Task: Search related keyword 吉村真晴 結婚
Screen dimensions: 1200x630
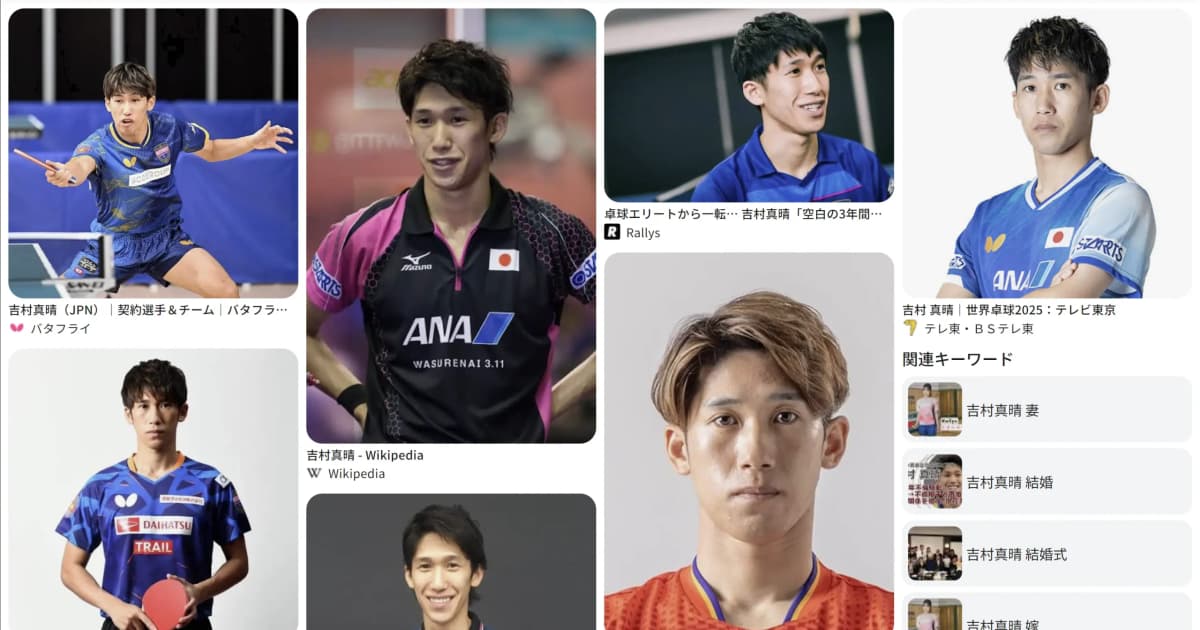Action: [x=1046, y=482]
